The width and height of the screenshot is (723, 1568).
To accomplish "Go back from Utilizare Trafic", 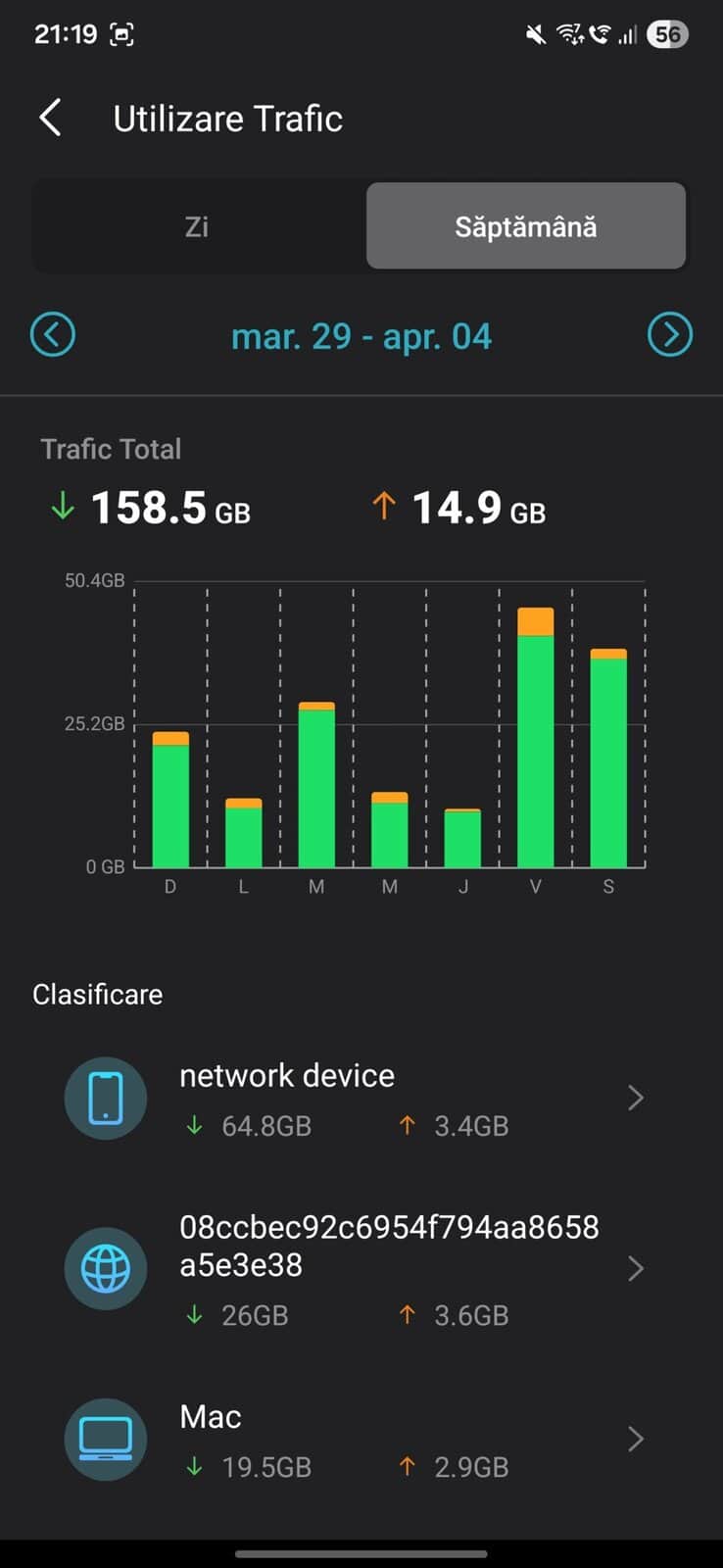I will point(51,118).
